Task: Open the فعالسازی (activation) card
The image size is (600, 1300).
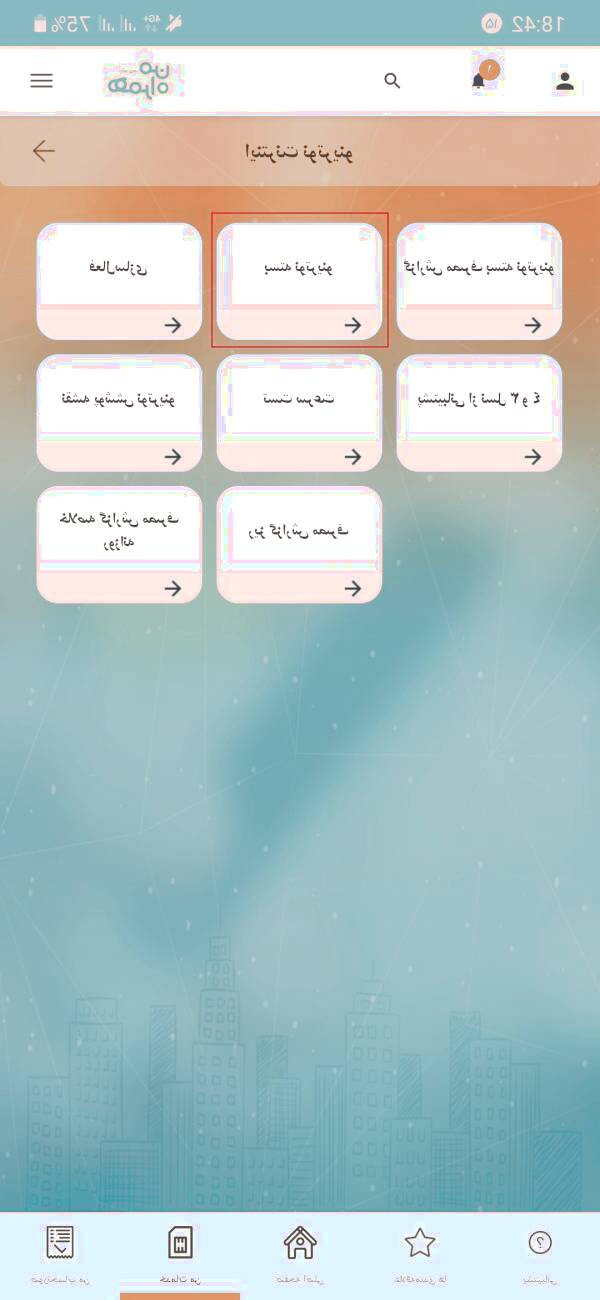Action: 119,281
